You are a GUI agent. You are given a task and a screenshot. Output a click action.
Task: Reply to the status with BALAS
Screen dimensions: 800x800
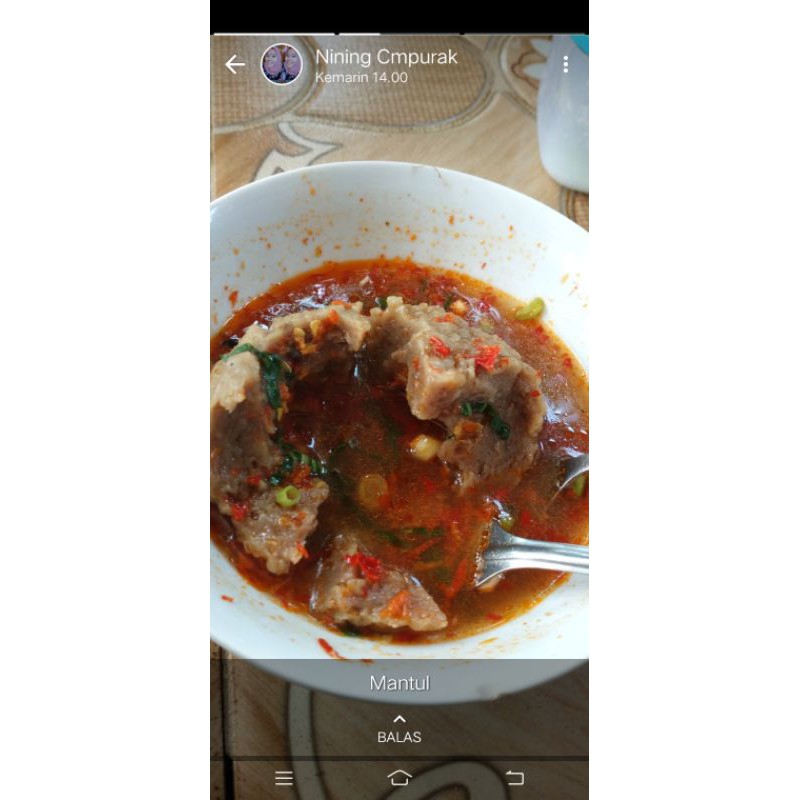[x=399, y=730]
